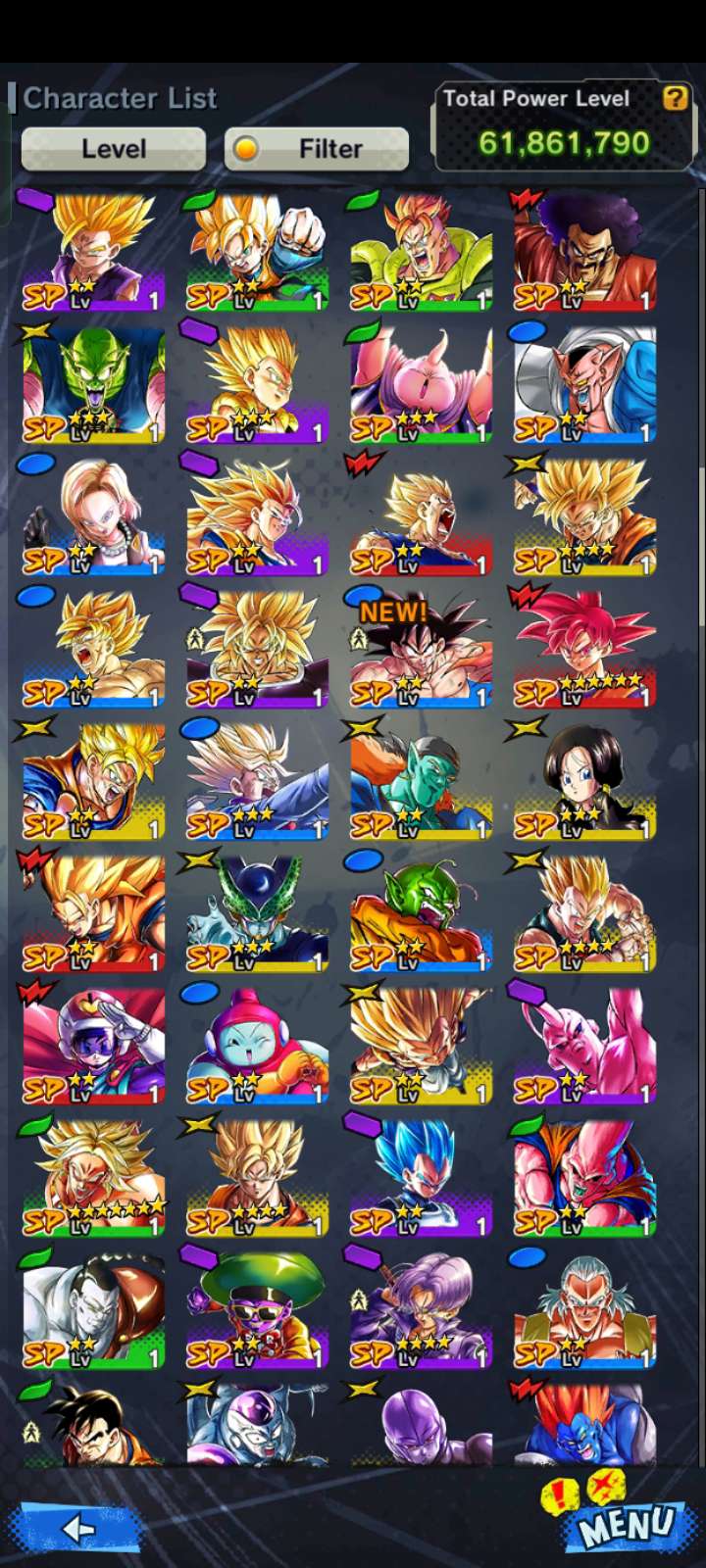The height and width of the screenshot is (1568, 706).
Task: Tap the Total Power Level help icon
Action: coord(675,98)
